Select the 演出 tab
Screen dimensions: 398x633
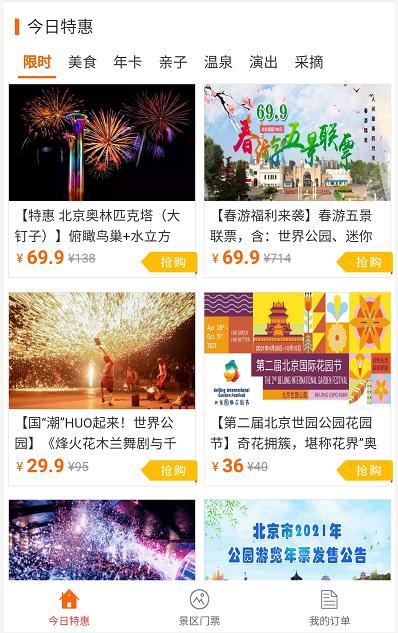(263, 63)
